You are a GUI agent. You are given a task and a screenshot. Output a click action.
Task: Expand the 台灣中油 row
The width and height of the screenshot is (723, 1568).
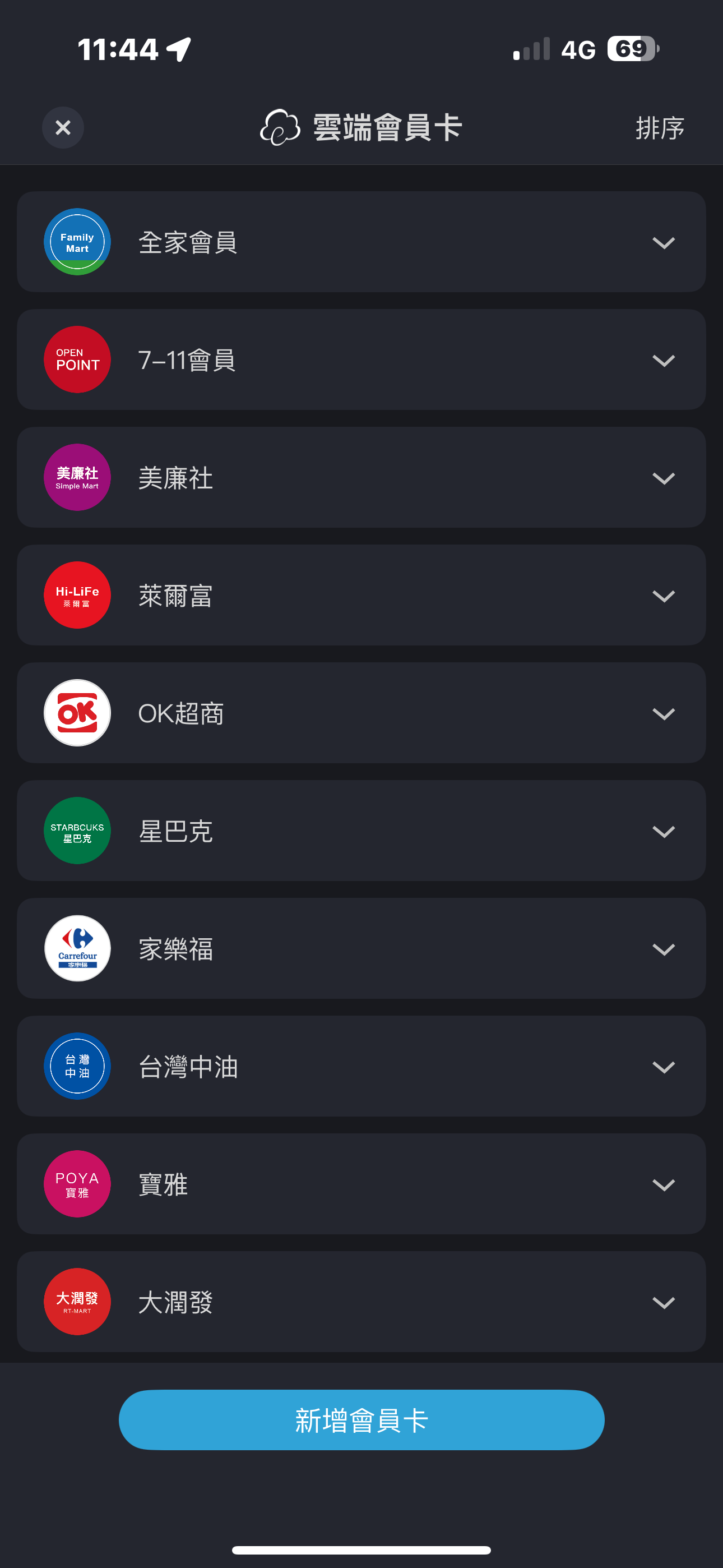tap(361, 1066)
